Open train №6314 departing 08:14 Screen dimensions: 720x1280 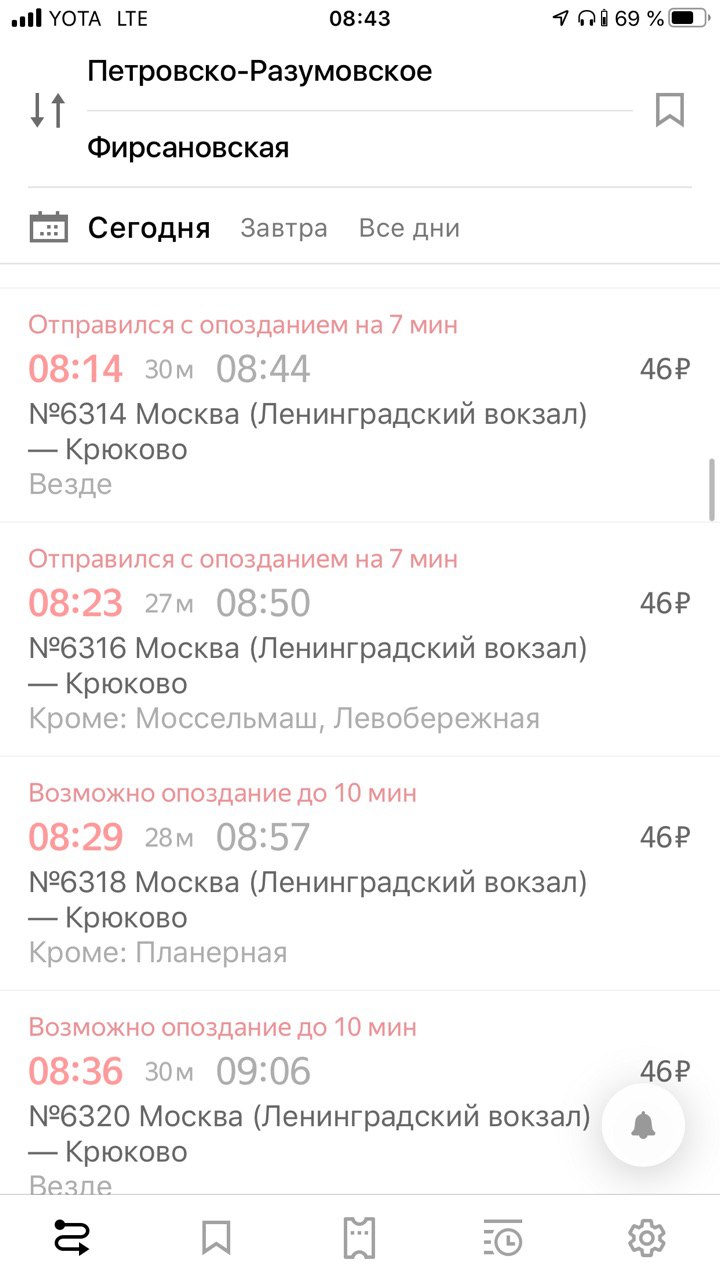click(x=360, y=405)
